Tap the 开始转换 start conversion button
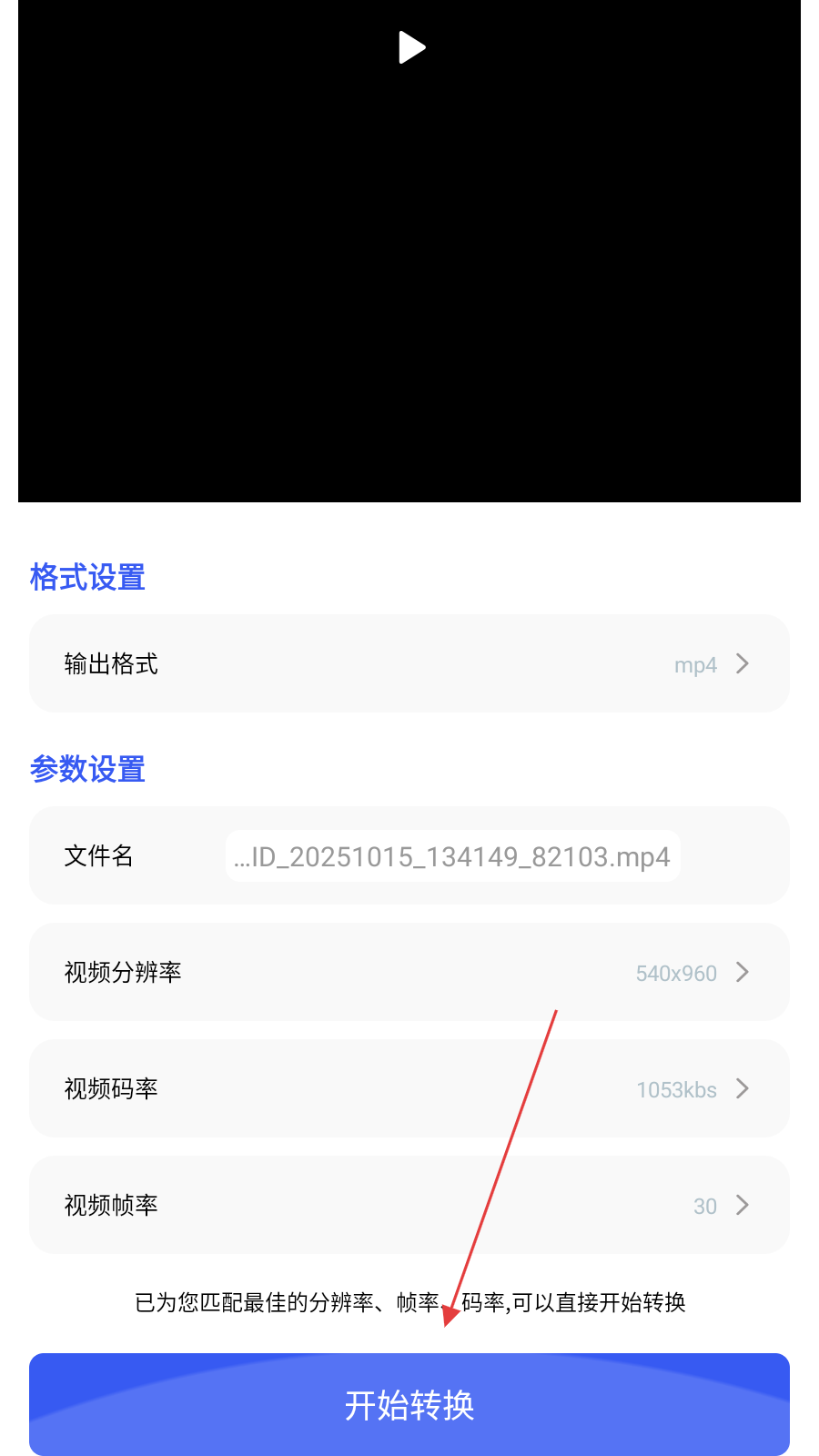The width and height of the screenshot is (819, 1456). coord(409,1404)
